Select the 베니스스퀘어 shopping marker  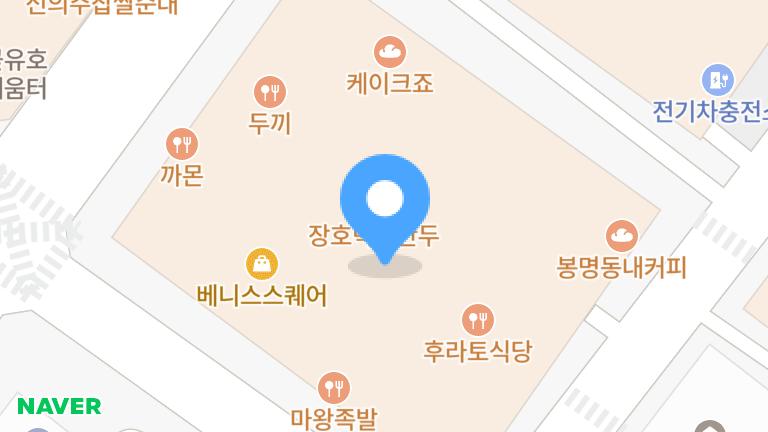click(262, 264)
